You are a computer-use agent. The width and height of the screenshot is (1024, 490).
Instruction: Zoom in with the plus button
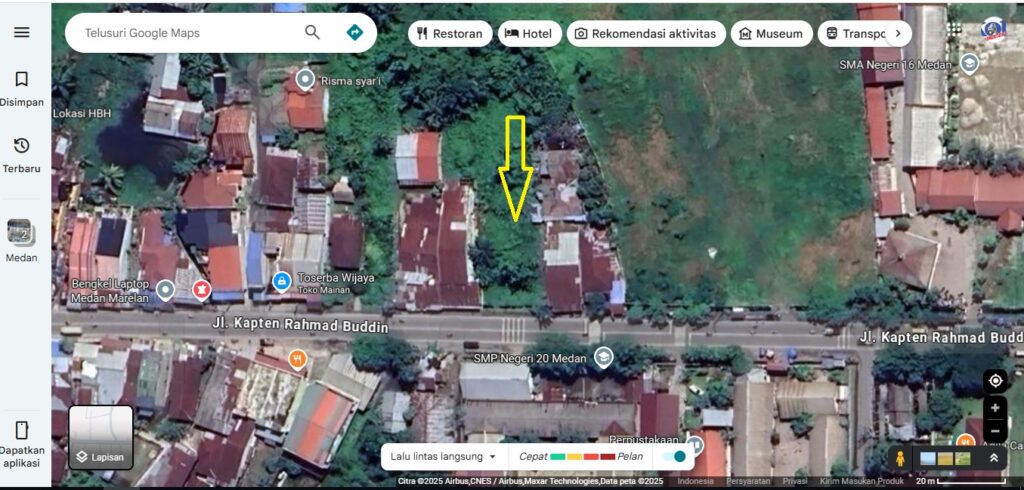pyautogui.click(x=994, y=408)
